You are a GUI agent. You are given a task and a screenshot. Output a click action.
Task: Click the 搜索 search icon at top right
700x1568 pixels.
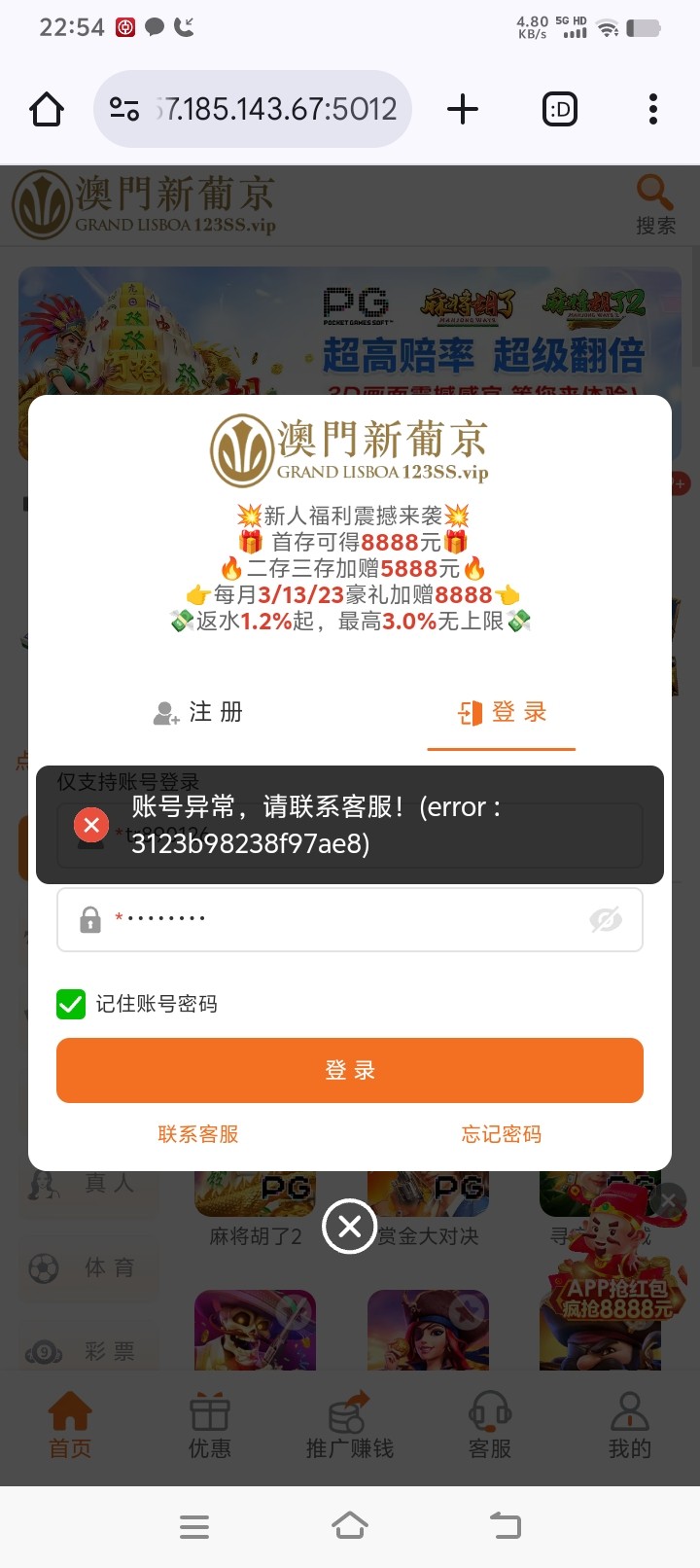point(653,193)
